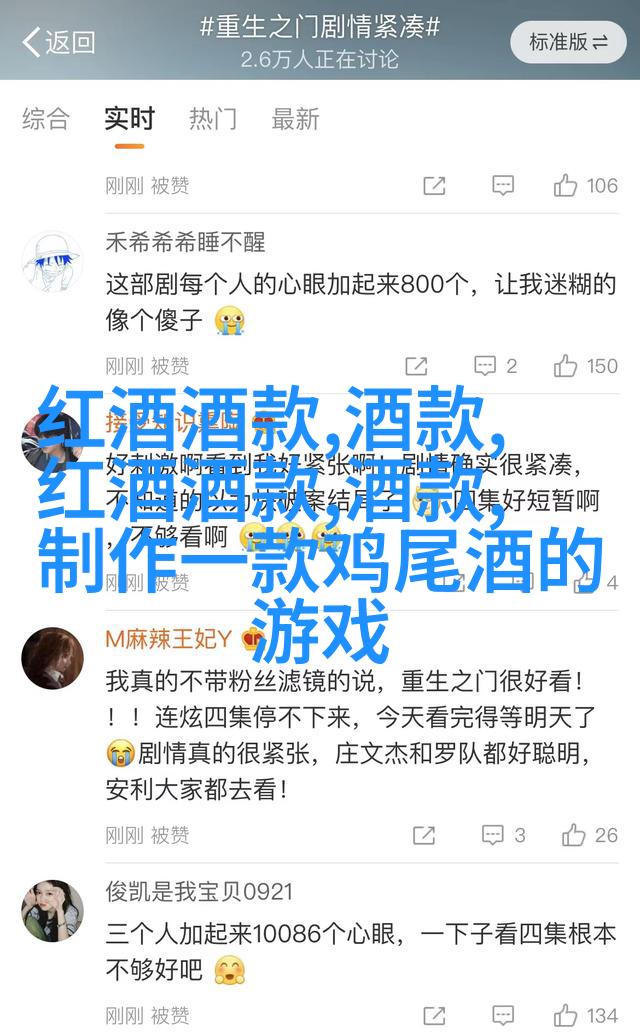Tap 禾希希希睡不醒's avatar

click(52, 262)
